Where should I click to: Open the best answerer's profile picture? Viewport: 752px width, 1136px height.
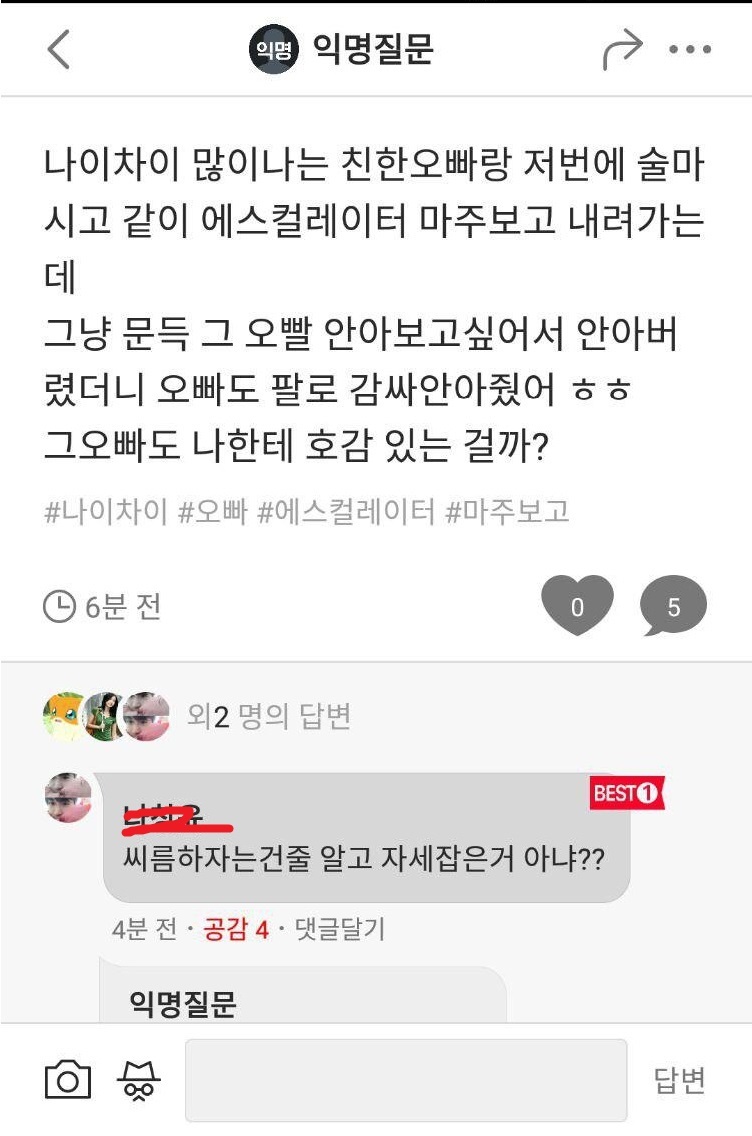tap(69, 797)
